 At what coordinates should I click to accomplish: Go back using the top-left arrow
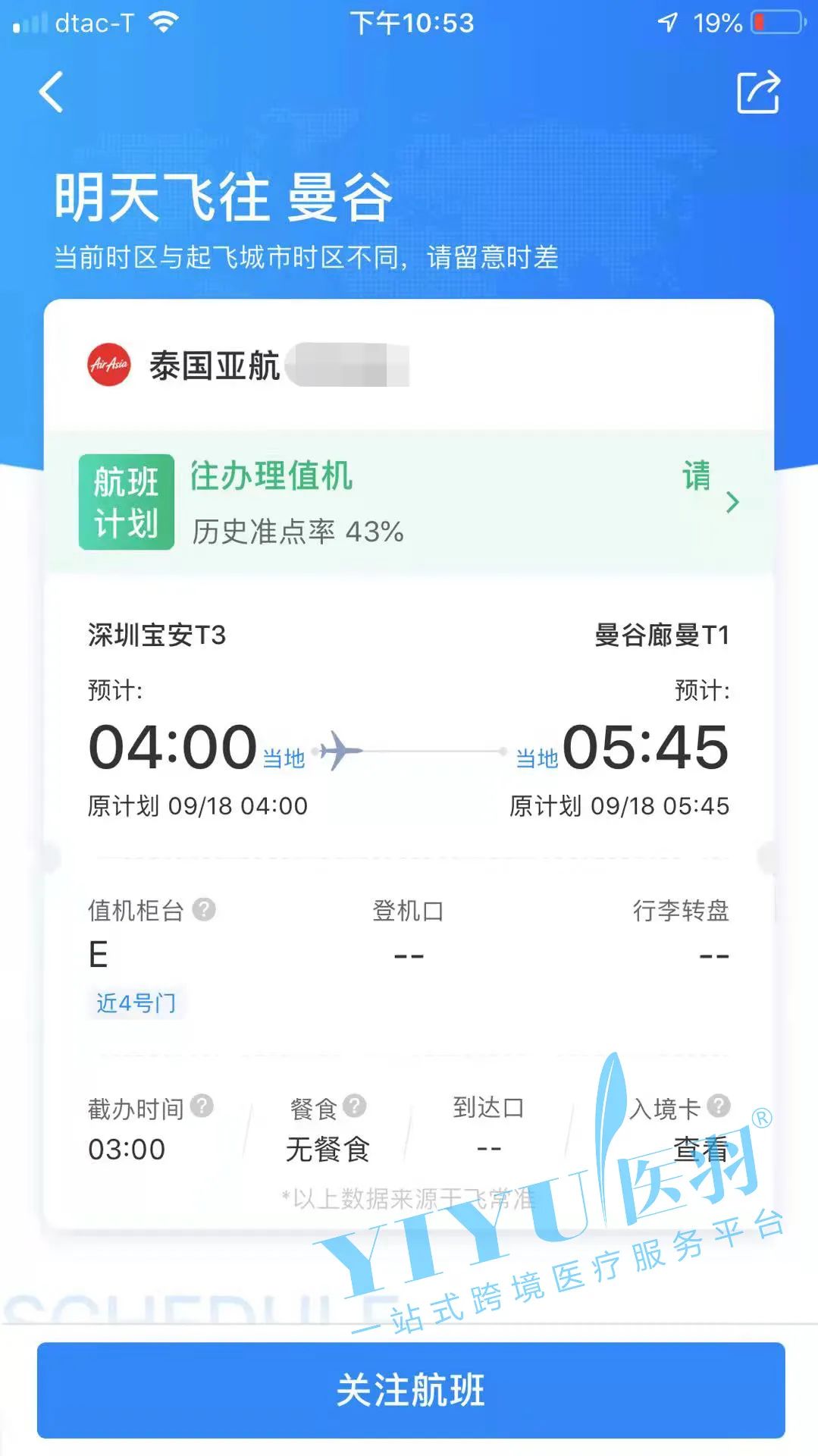pos(52,92)
